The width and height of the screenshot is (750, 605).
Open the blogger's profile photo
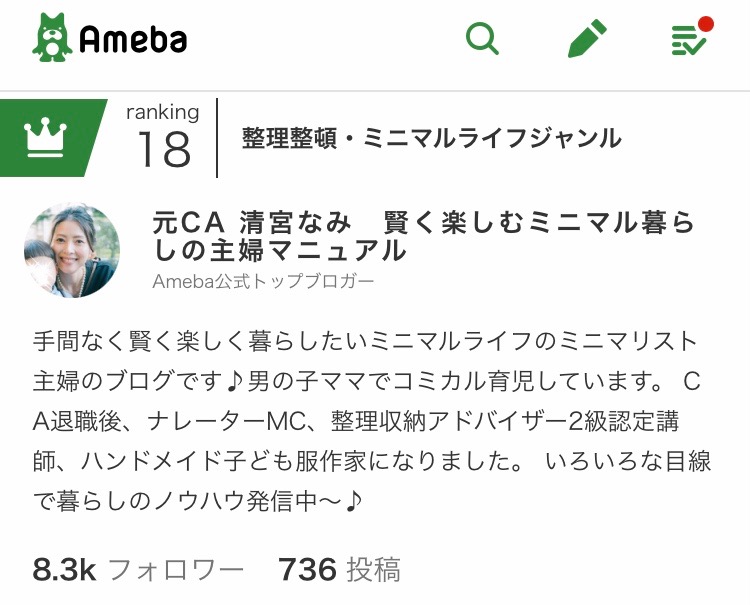pos(72,250)
